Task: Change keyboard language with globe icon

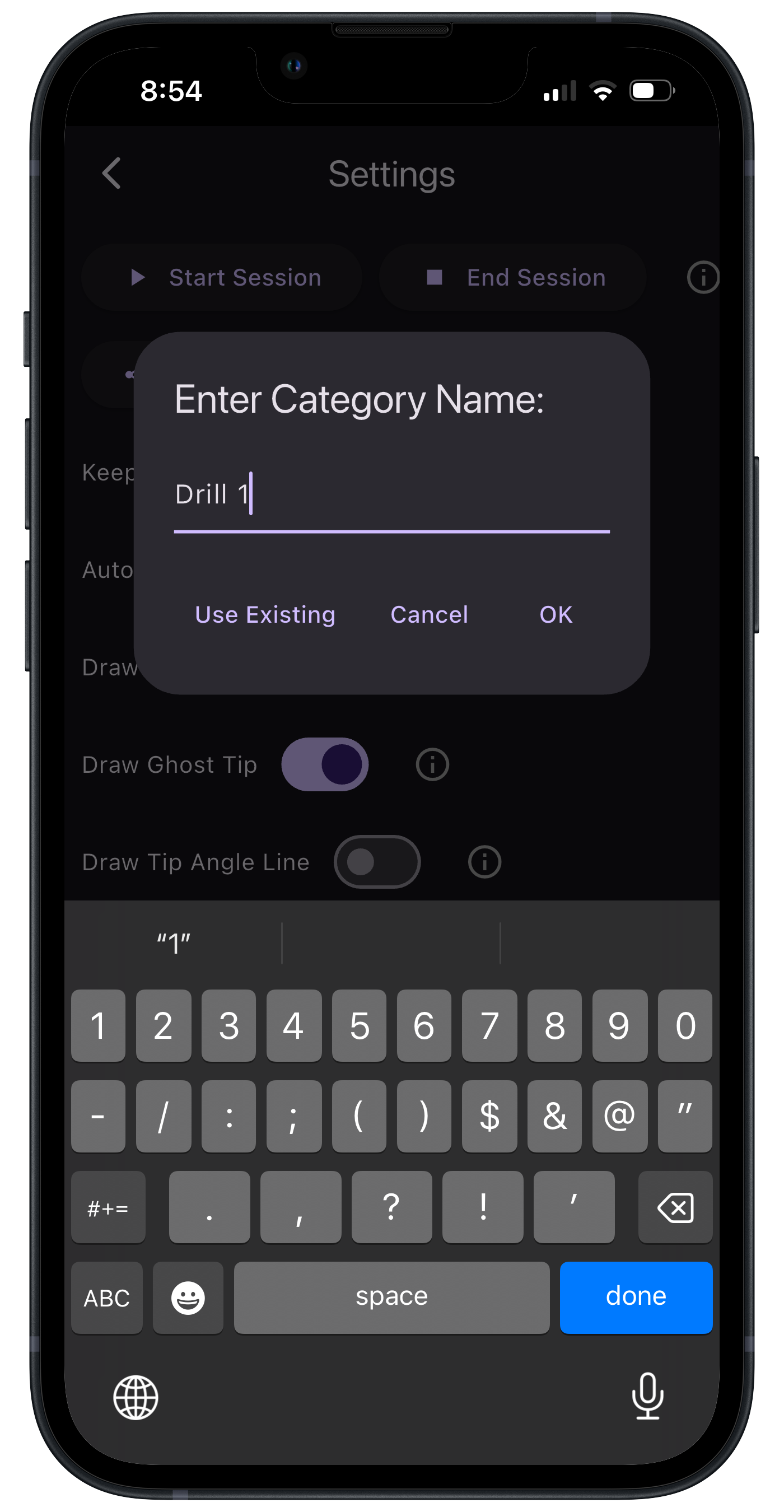Action: point(136,1398)
